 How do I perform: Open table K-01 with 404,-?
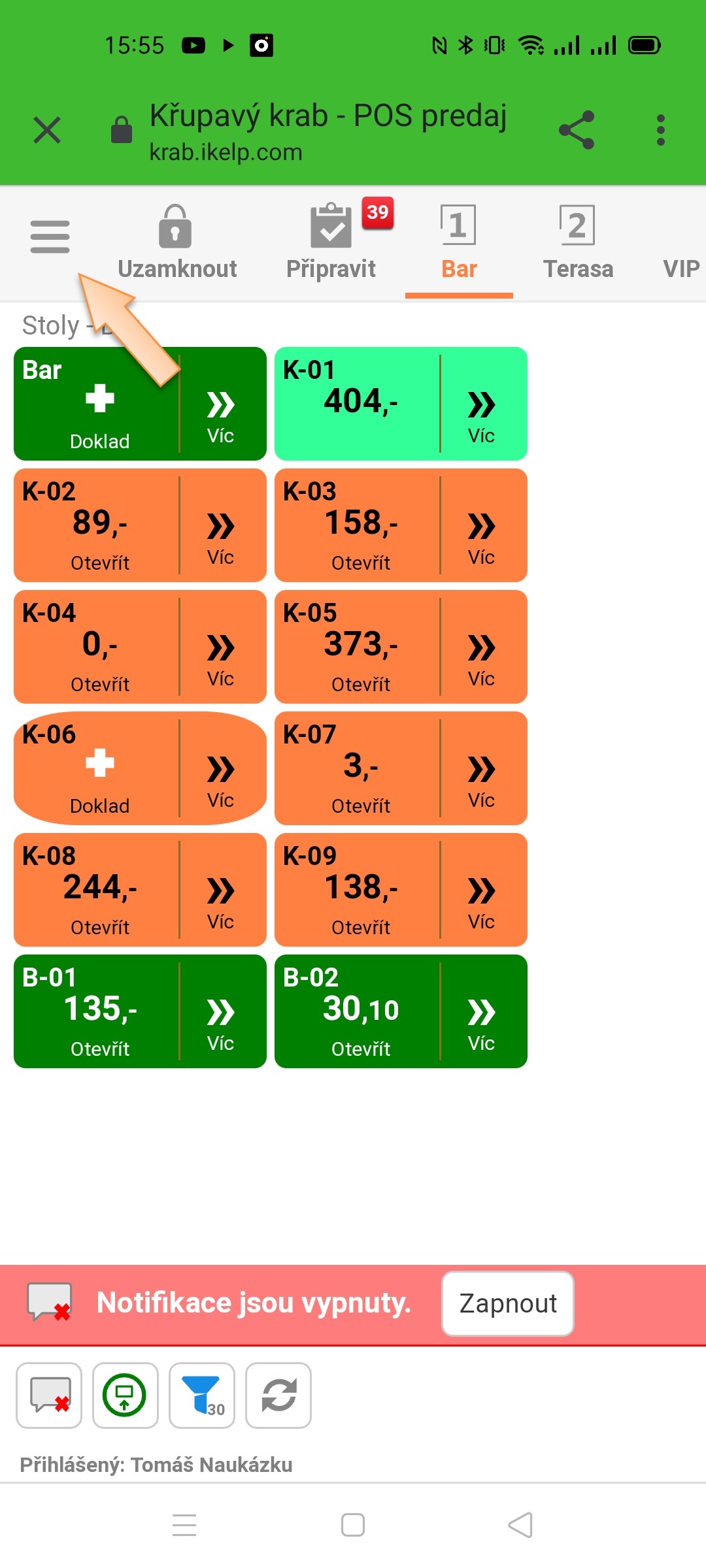(358, 404)
